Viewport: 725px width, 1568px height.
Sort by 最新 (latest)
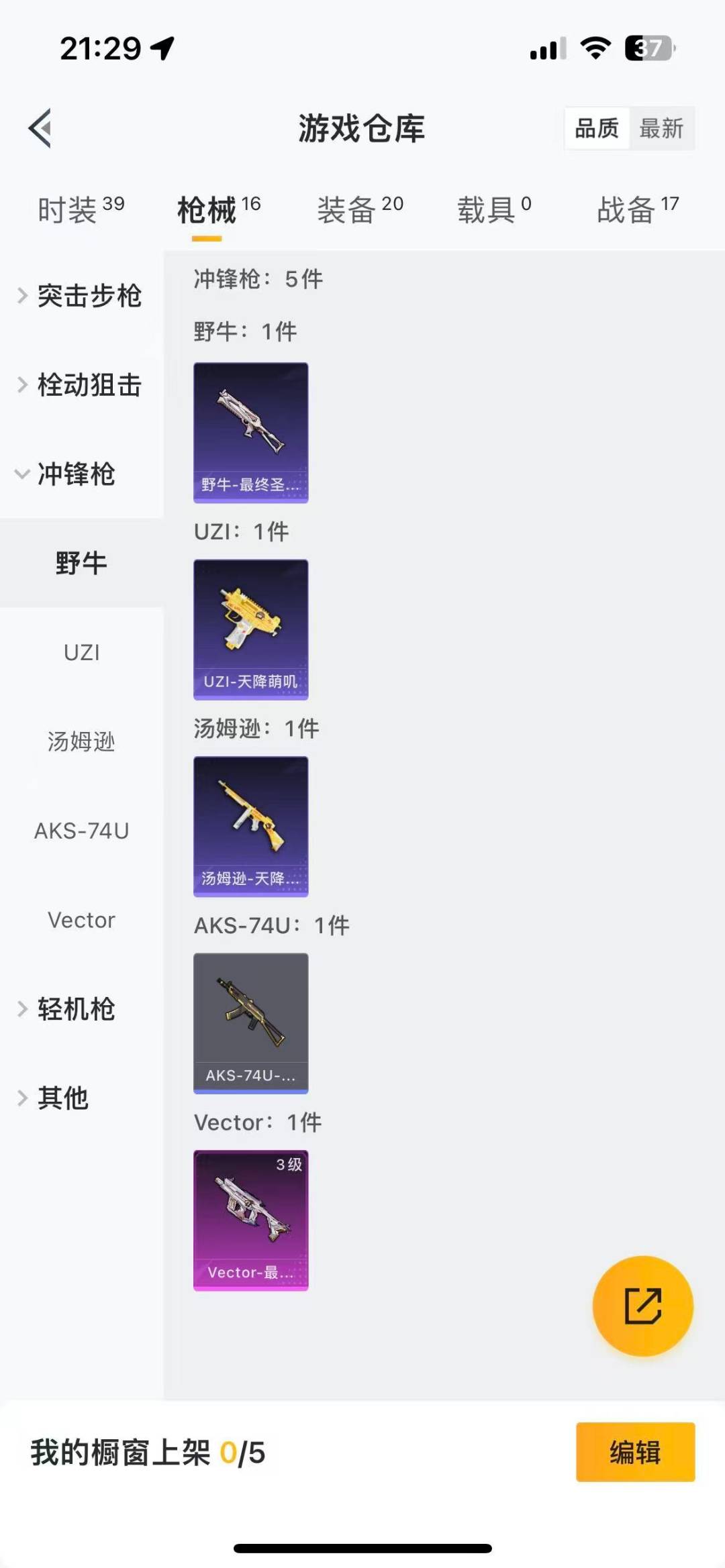point(661,128)
